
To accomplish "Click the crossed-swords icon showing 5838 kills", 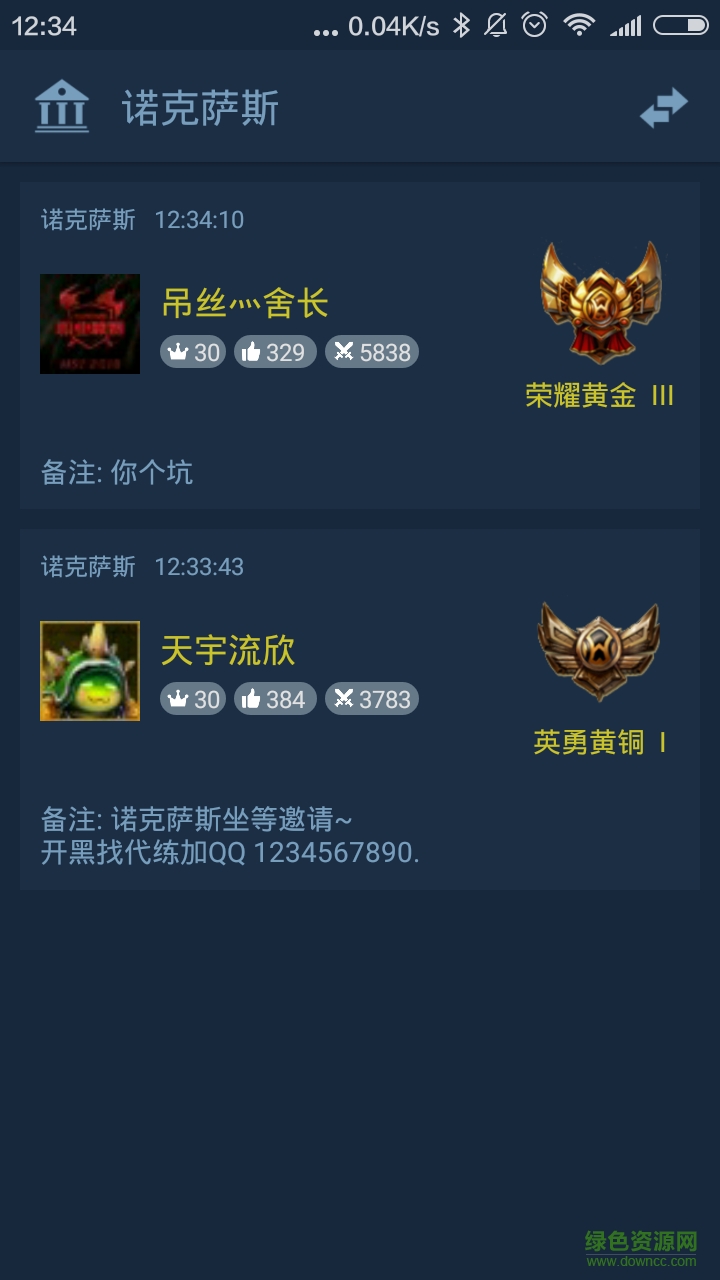I will click(x=345, y=351).
